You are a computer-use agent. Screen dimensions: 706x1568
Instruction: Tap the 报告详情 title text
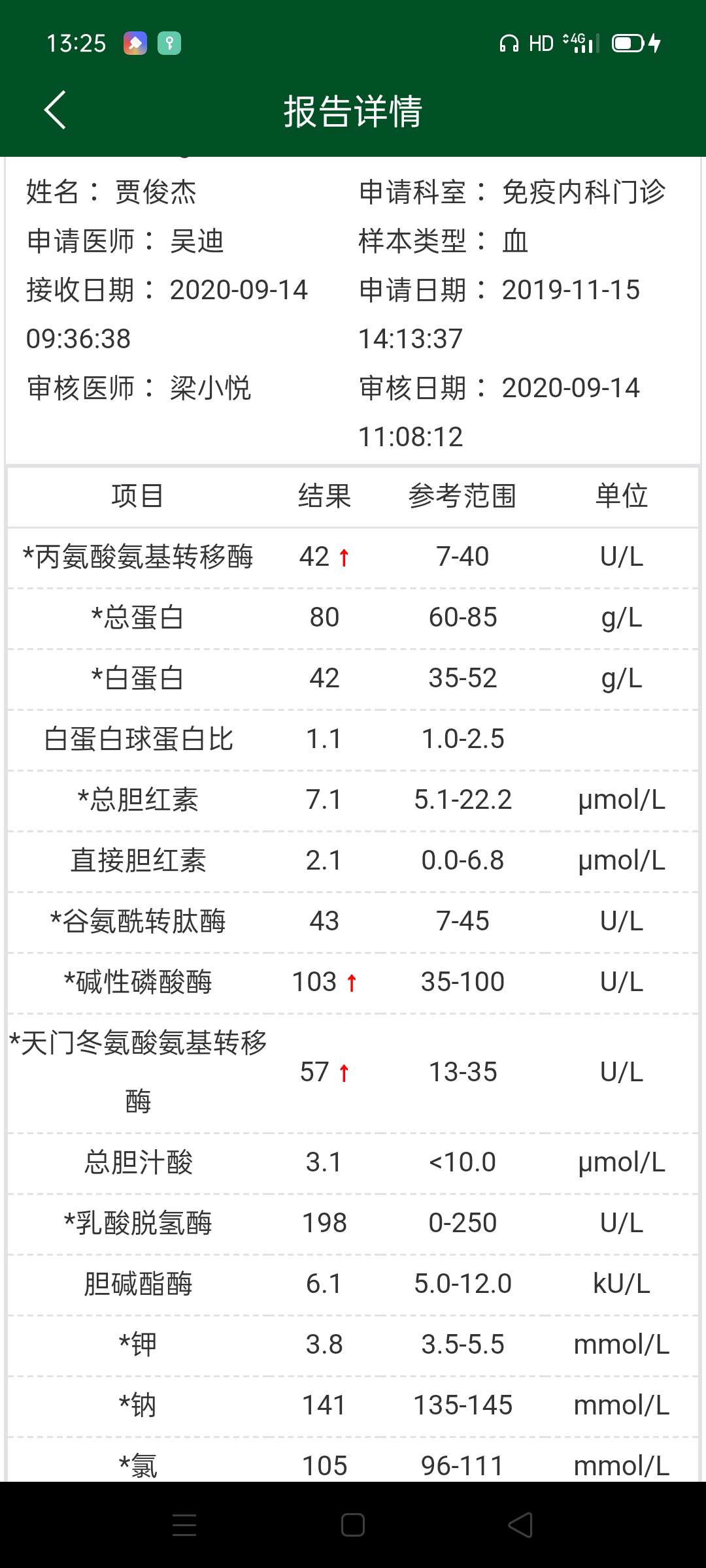(353, 110)
